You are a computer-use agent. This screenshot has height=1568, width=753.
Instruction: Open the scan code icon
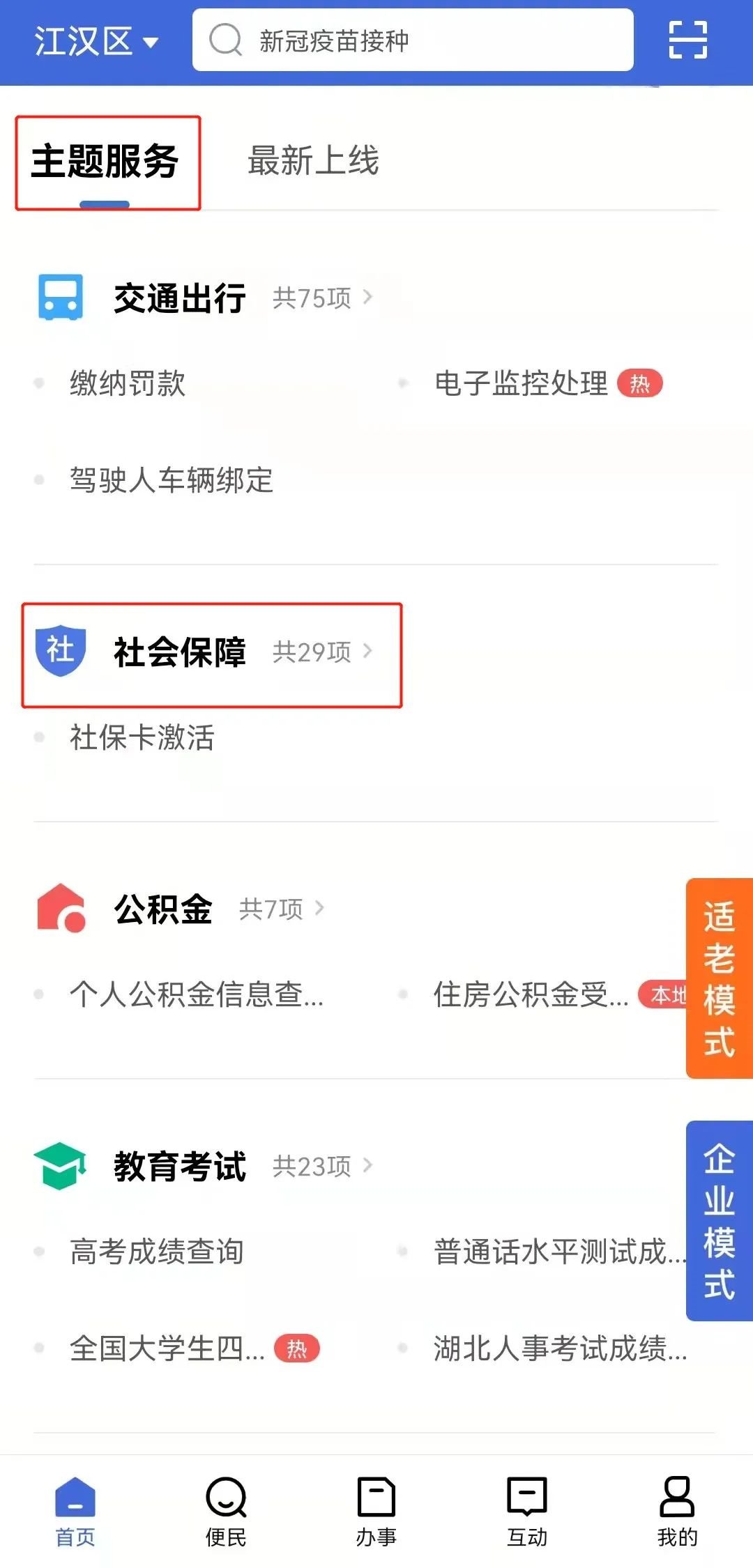(x=687, y=40)
